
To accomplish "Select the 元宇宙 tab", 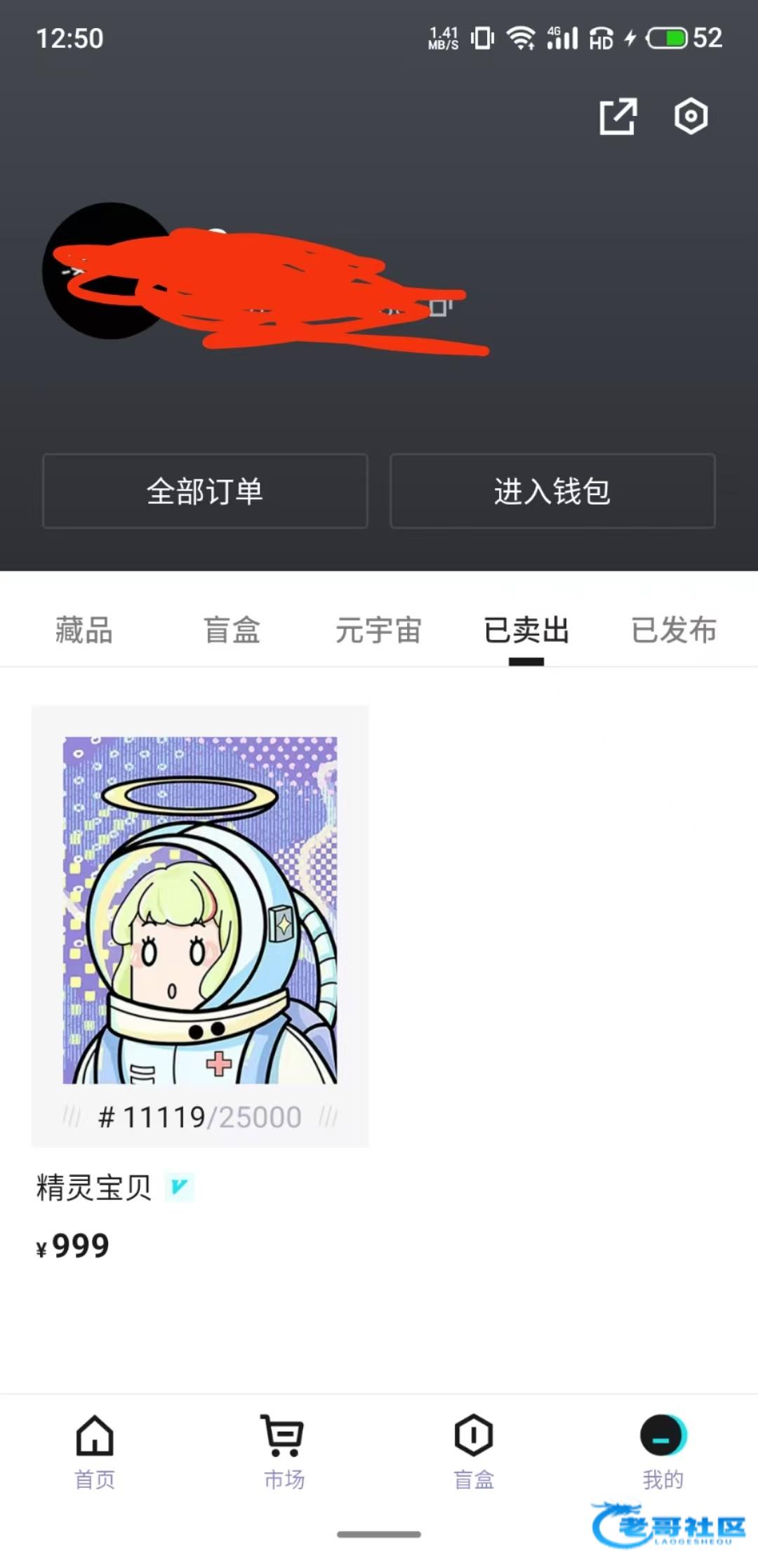I will click(378, 630).
